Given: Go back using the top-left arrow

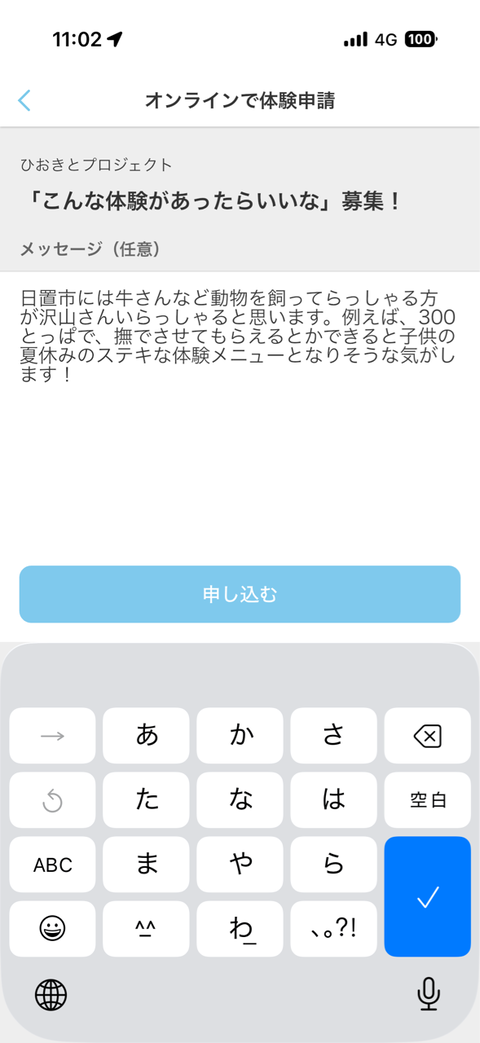Looking at the screenshot, I should point(24,100).
